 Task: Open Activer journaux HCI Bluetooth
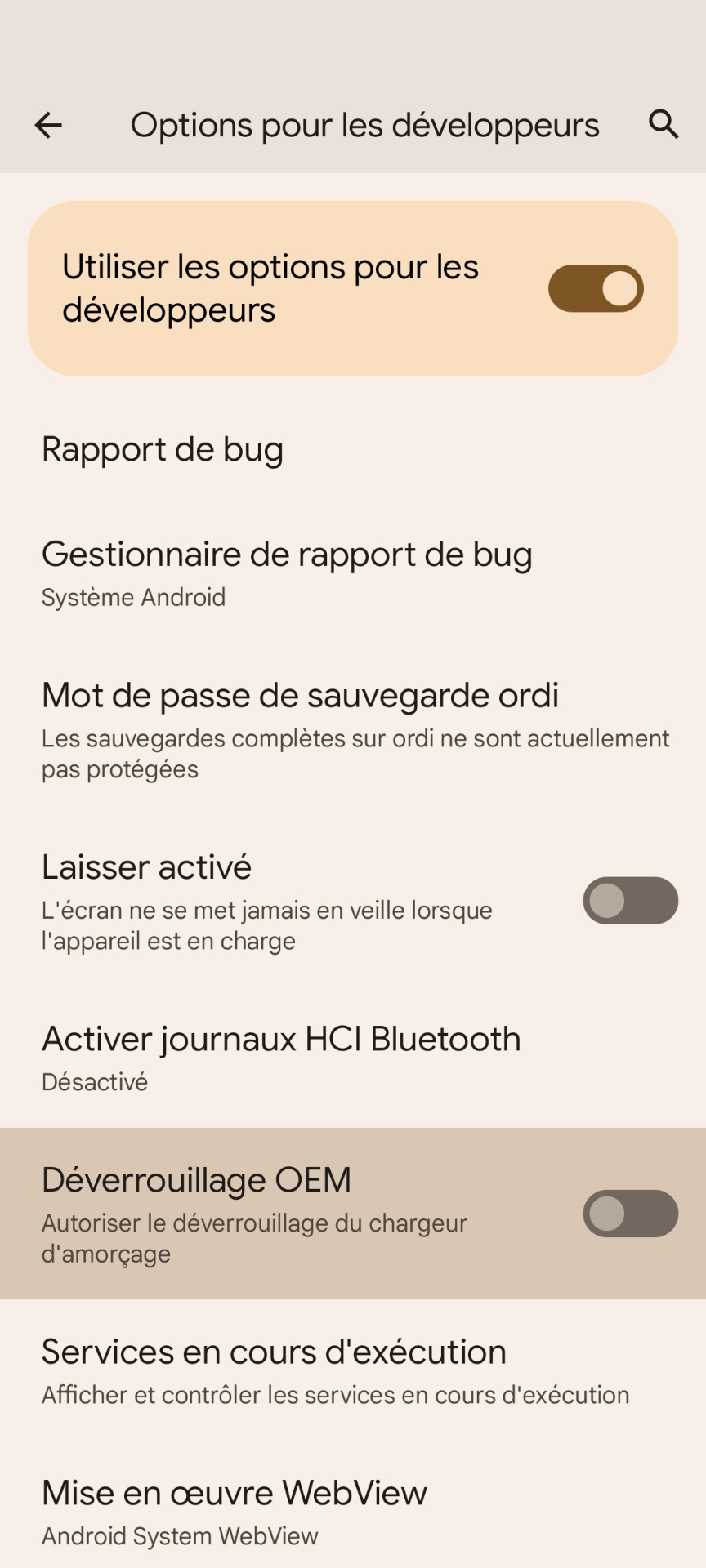coord(353,1058)
